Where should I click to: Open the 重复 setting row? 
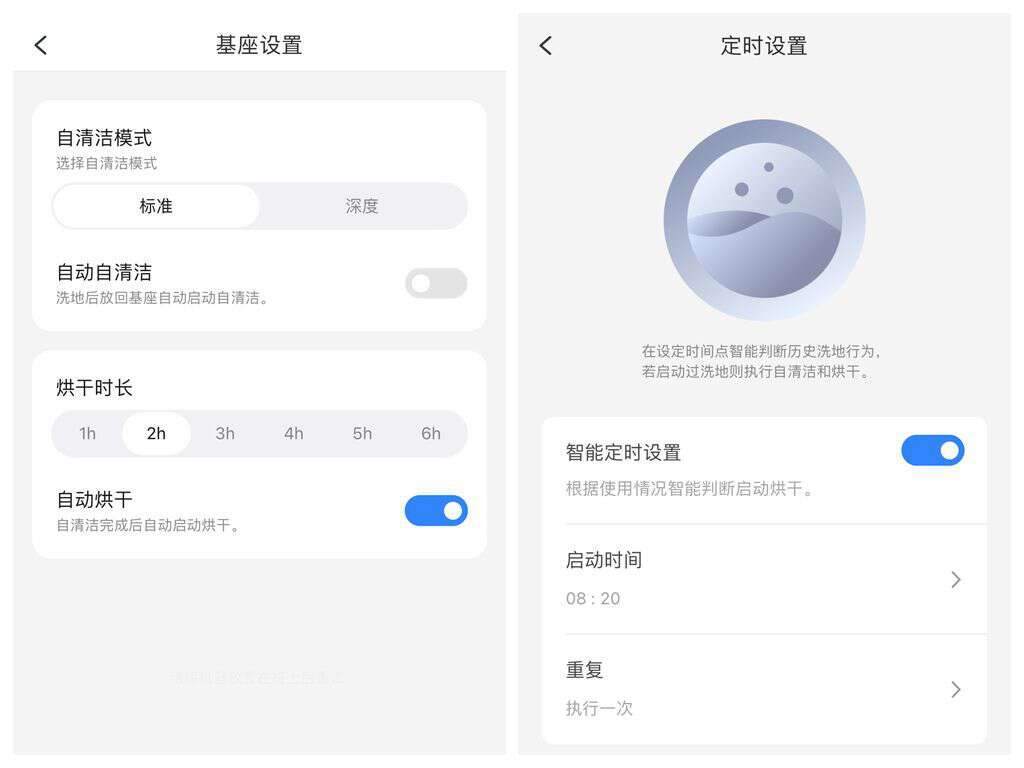coord(764,689)
